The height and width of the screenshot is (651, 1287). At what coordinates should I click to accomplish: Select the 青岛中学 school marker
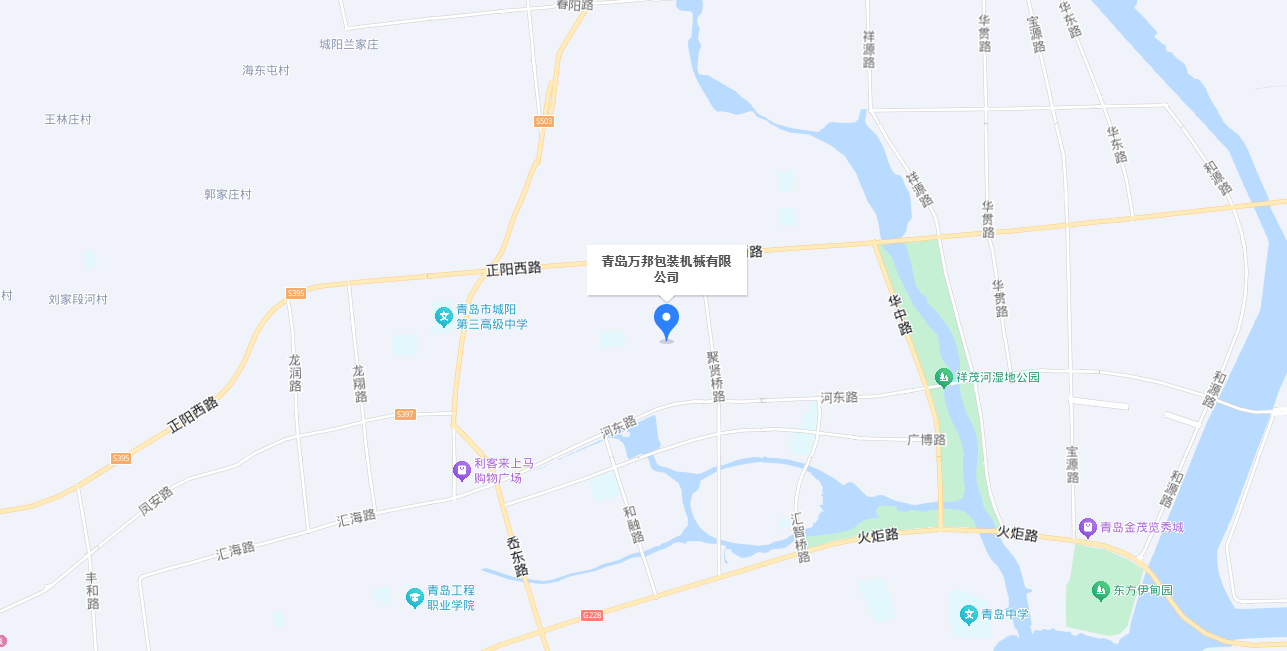tap(968, 614)
